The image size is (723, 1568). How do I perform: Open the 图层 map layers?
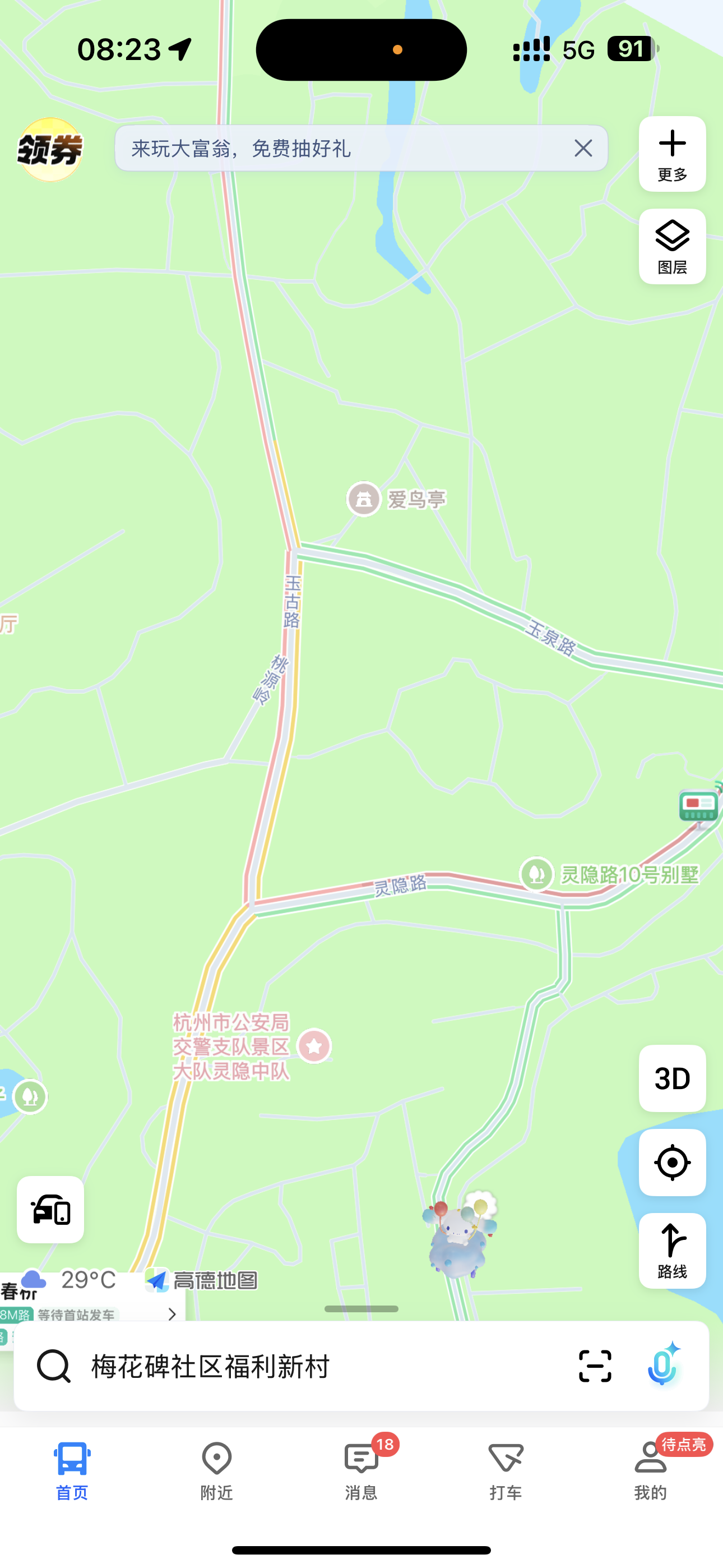point(672,247)
